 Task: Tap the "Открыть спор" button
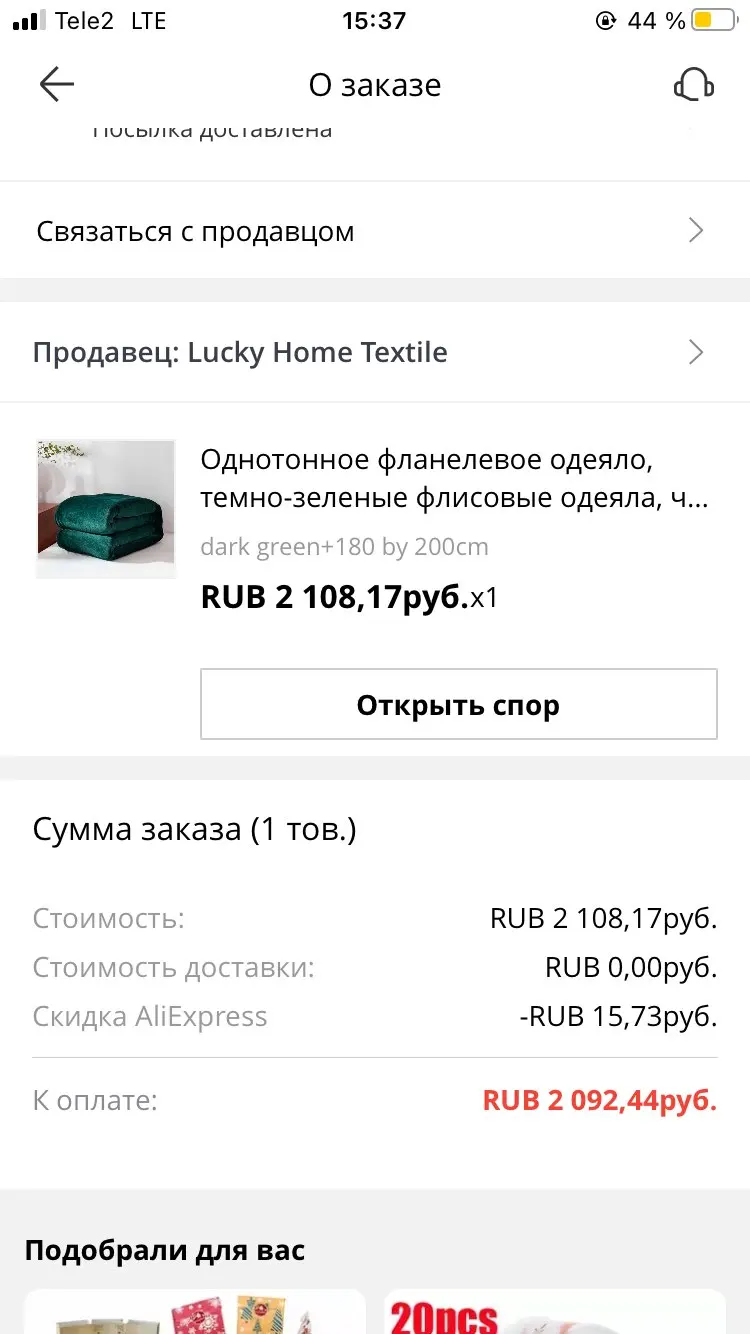point(459,705)
